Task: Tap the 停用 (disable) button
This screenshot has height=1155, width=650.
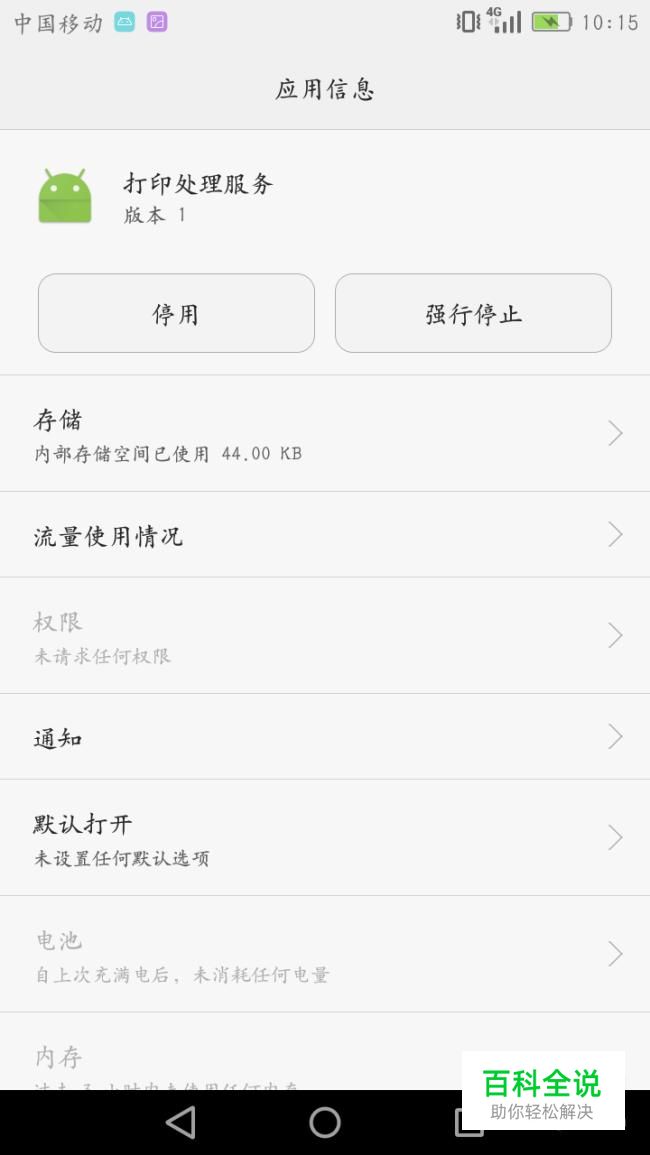Action: coord(176,313)
